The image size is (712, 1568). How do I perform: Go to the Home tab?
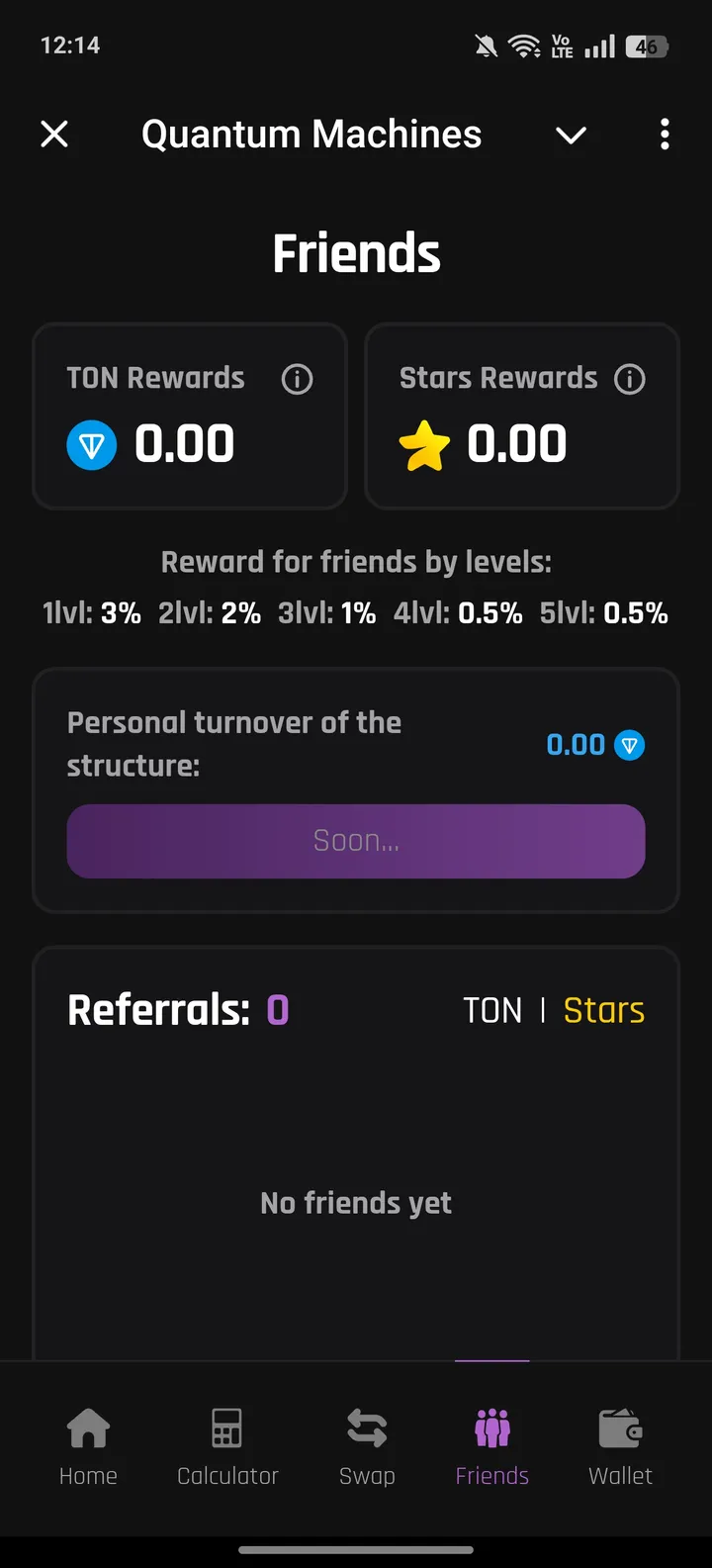coord(88,1445)
